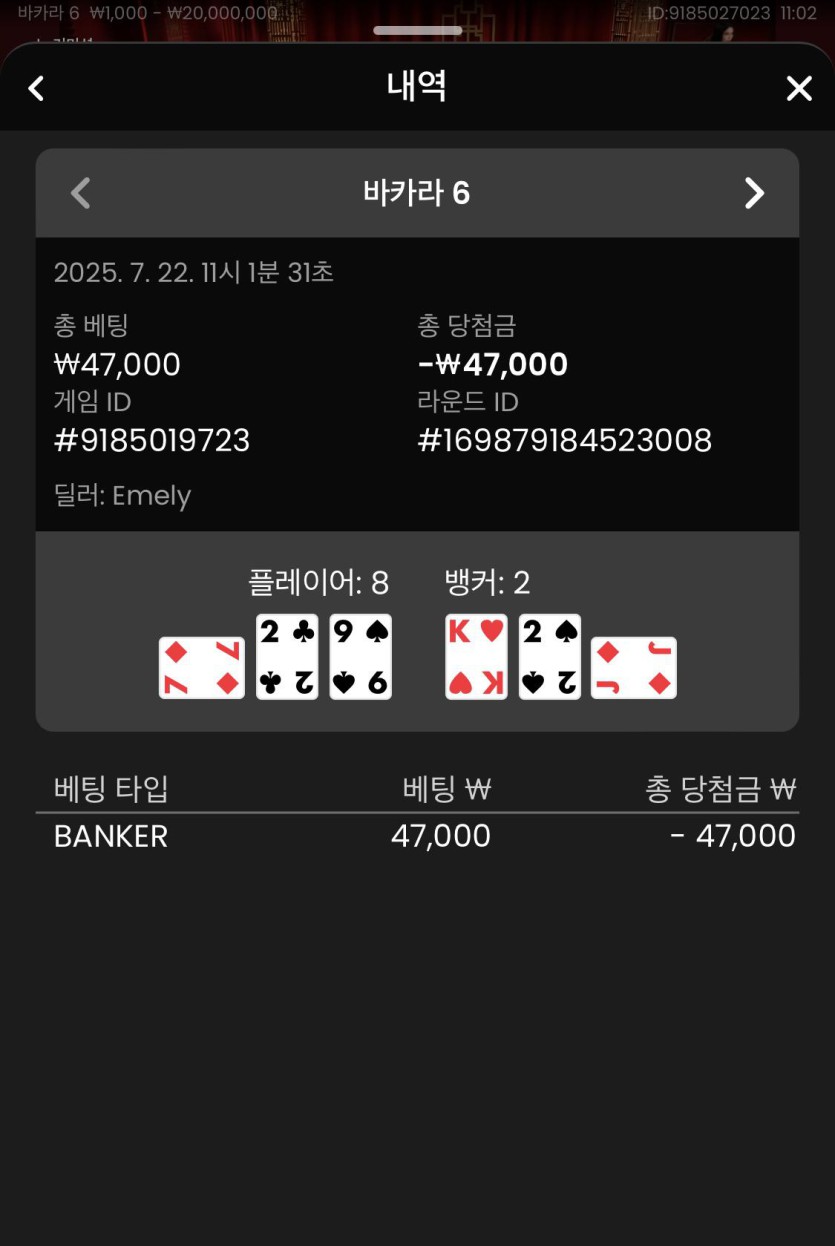Close the 내역 panel

799,89
